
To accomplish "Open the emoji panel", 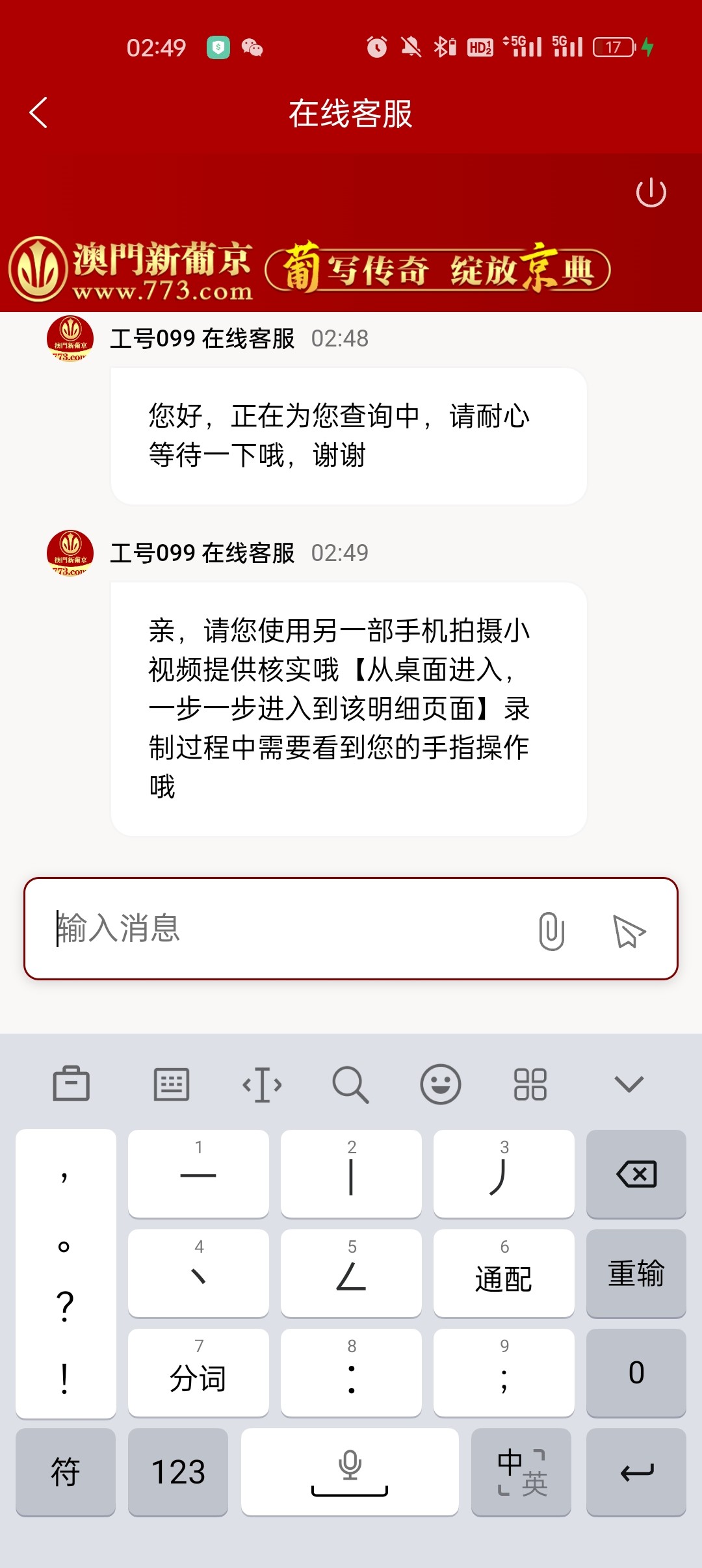I will (x=441, y=1084).
